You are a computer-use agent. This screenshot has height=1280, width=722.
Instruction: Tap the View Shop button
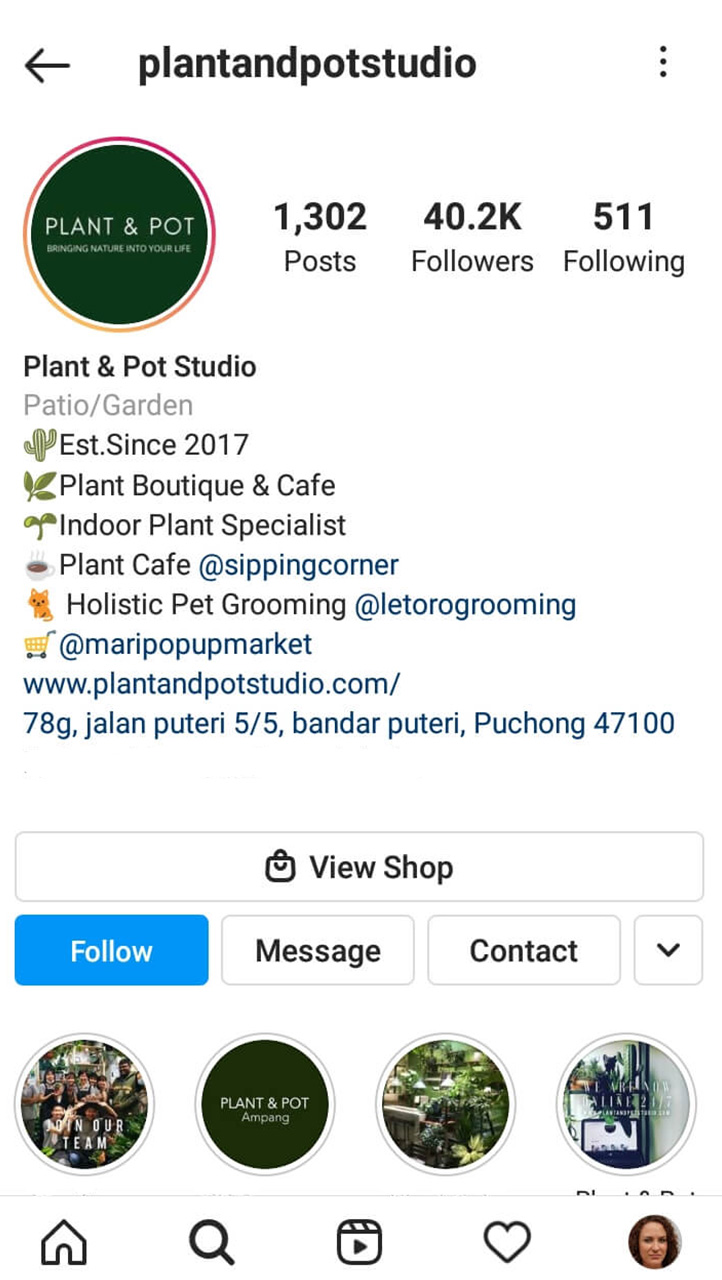360,867
